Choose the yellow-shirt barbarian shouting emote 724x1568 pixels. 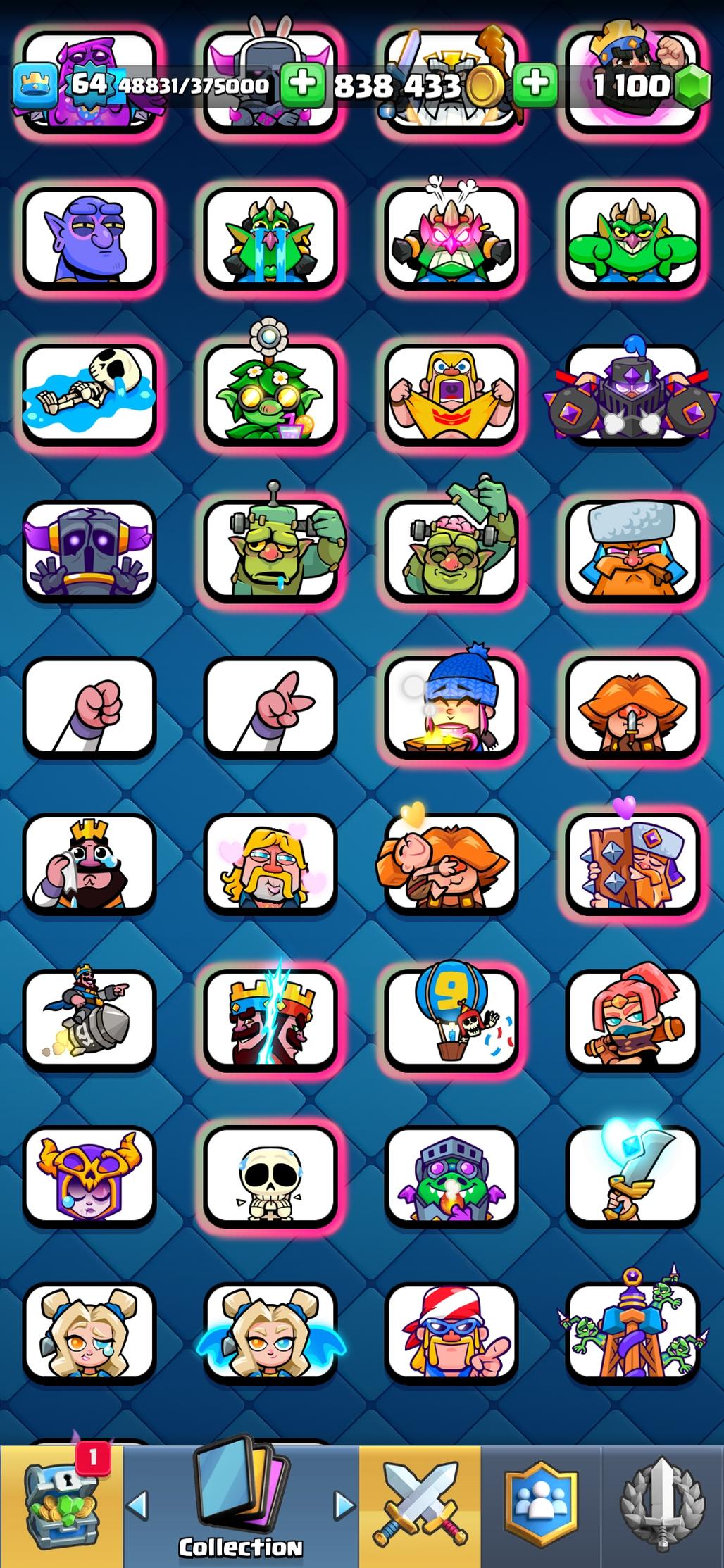(x=451, y=393)
